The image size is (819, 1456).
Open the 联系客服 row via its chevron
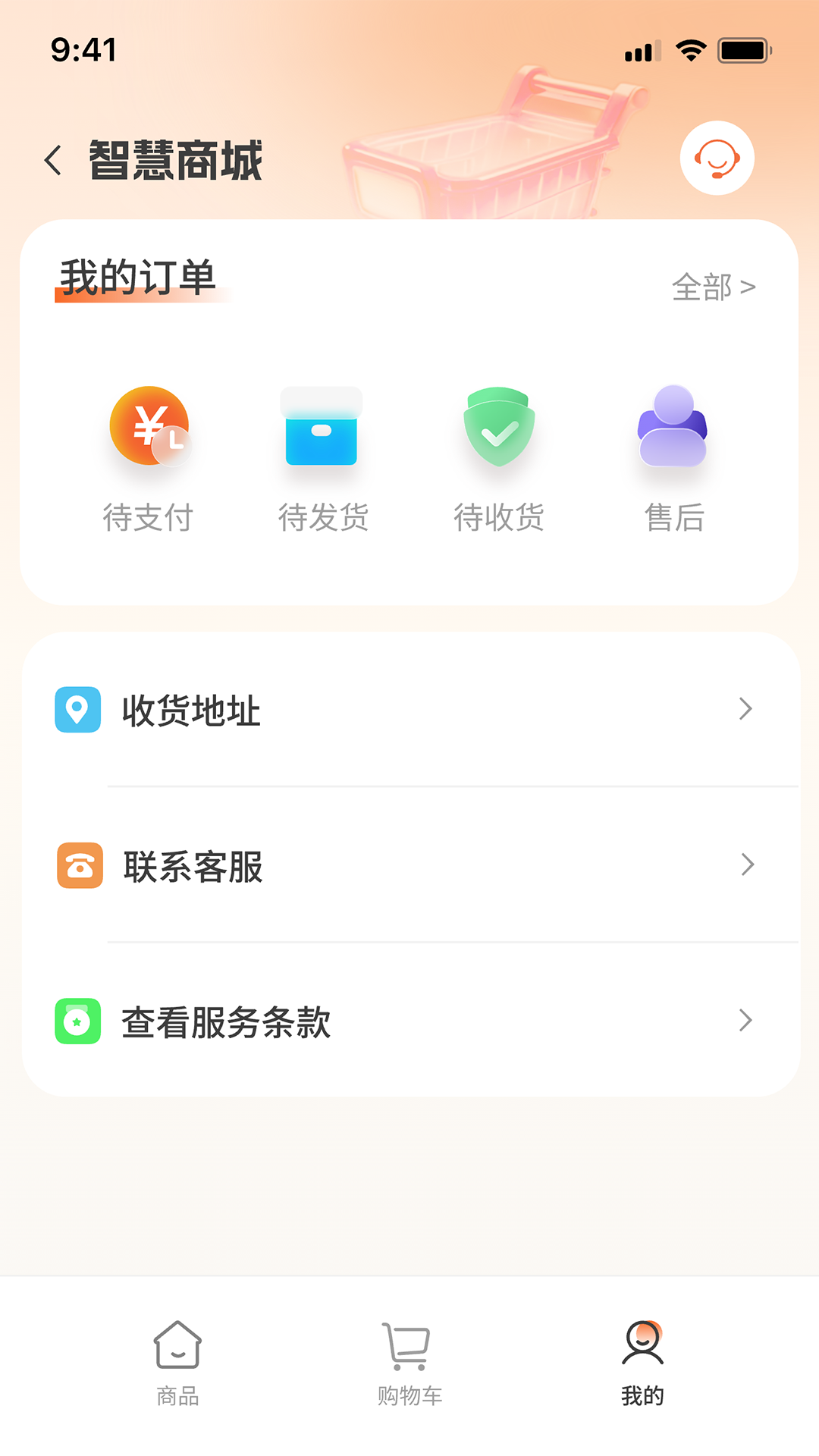point(746,865)
